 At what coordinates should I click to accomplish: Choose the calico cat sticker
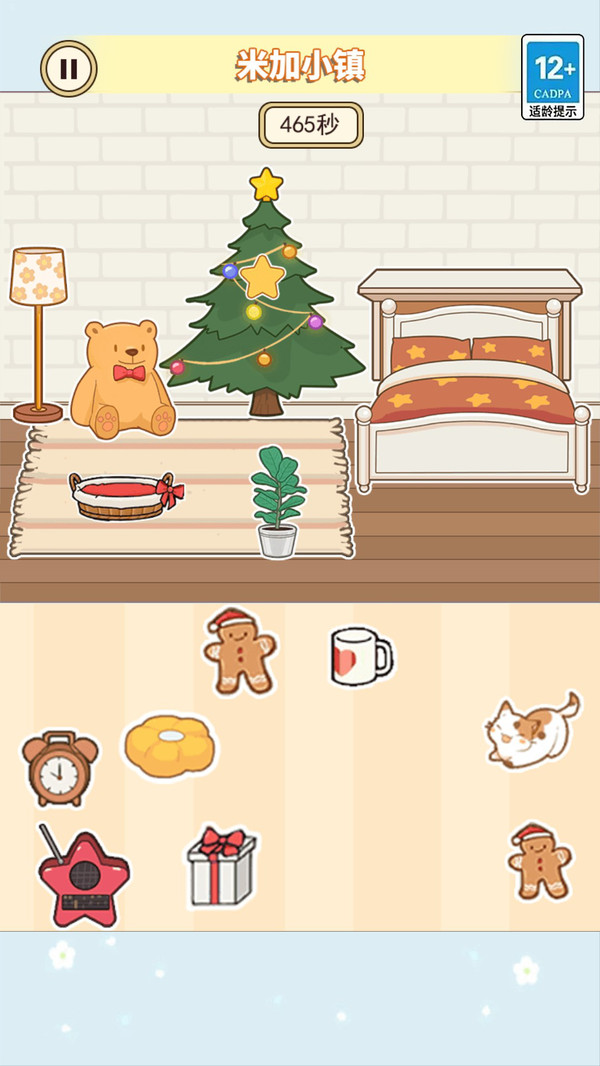click(531, 732)
